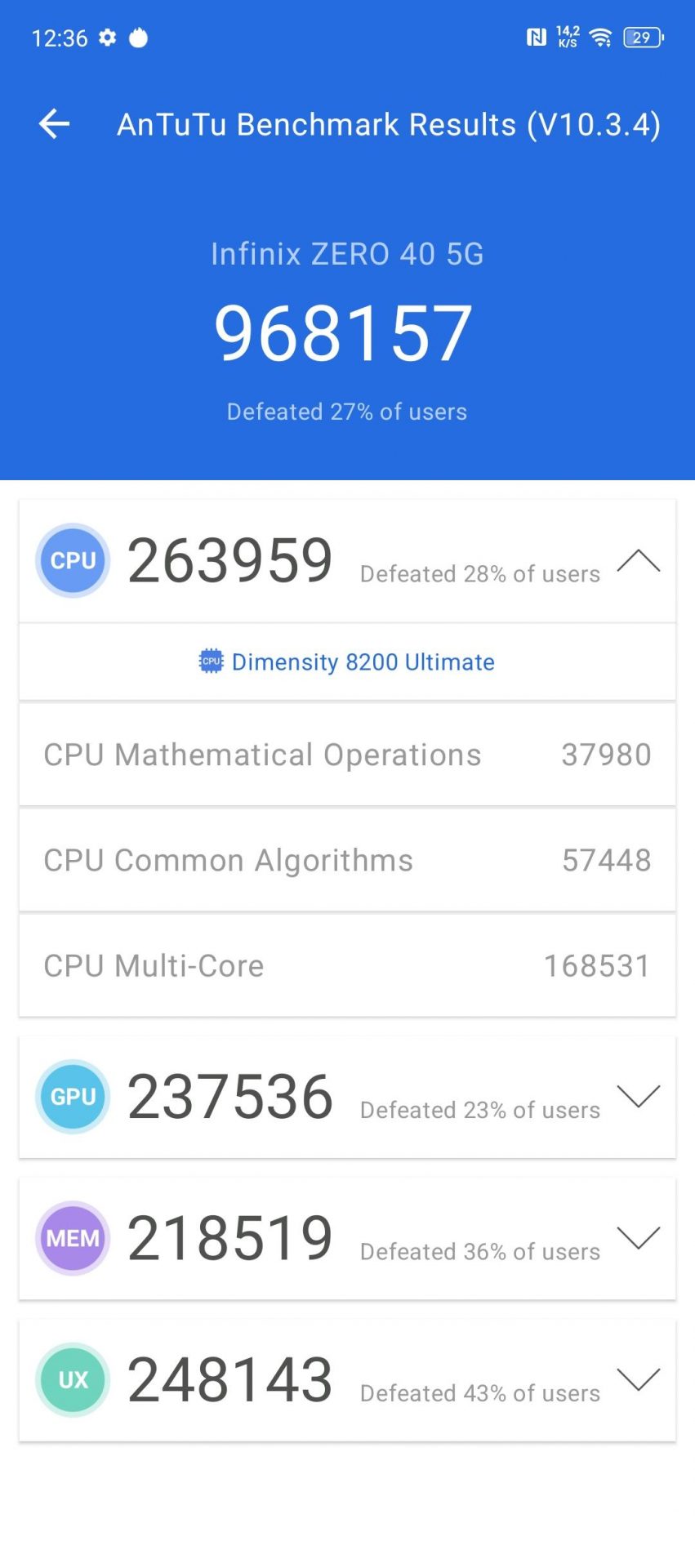The height and width of the screenshot is (1568, 695).
Task: Expand the UX score details
Action: [639, 1379]
